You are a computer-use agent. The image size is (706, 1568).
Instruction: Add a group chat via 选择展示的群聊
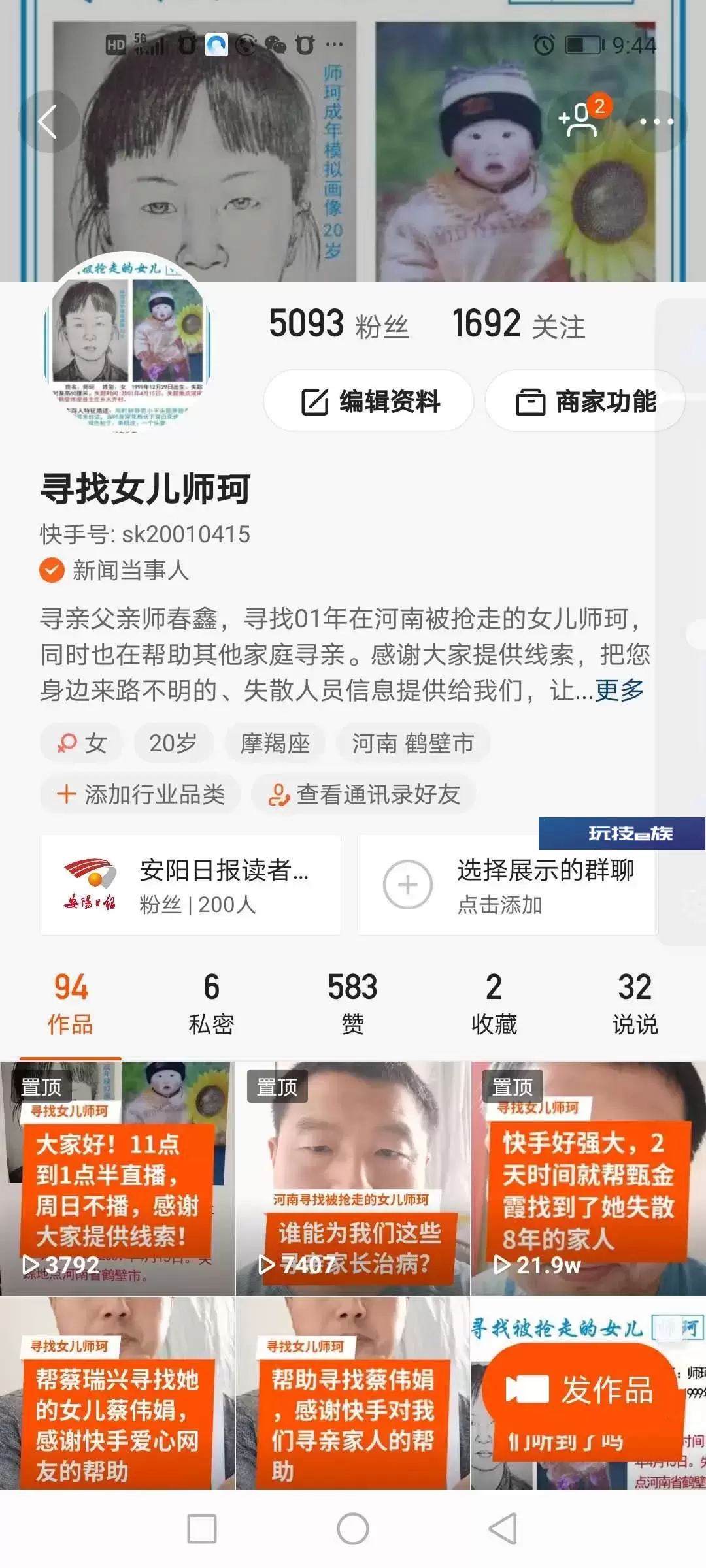tap(507, 885)
